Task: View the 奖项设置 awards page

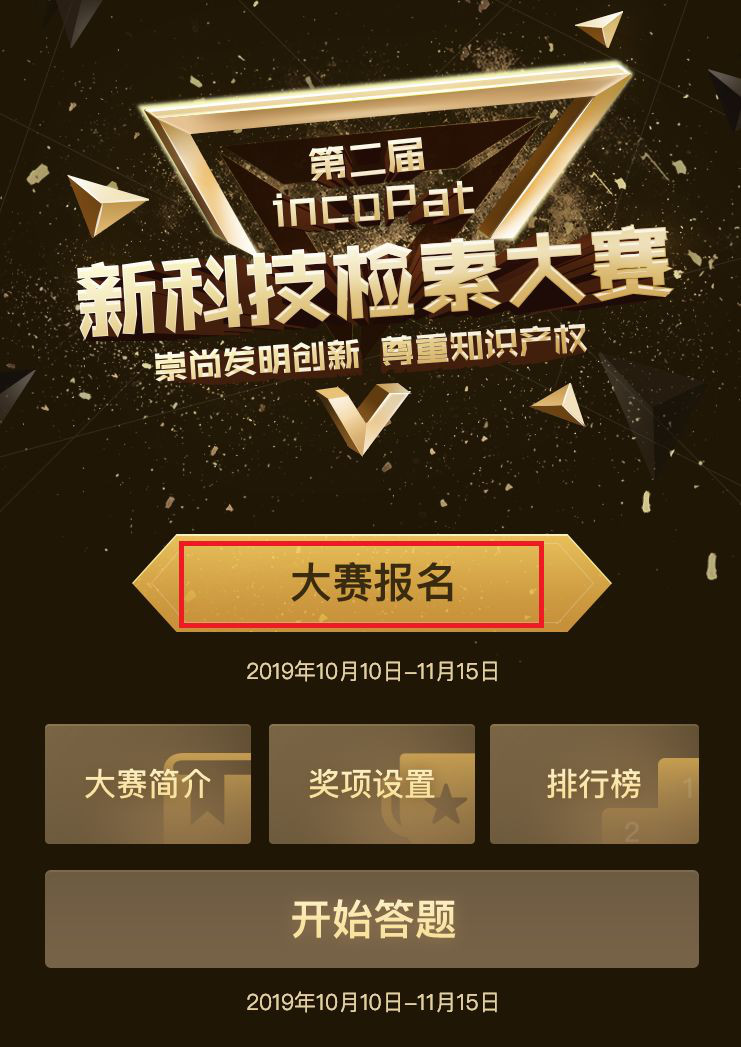Action: coord(371,784)
